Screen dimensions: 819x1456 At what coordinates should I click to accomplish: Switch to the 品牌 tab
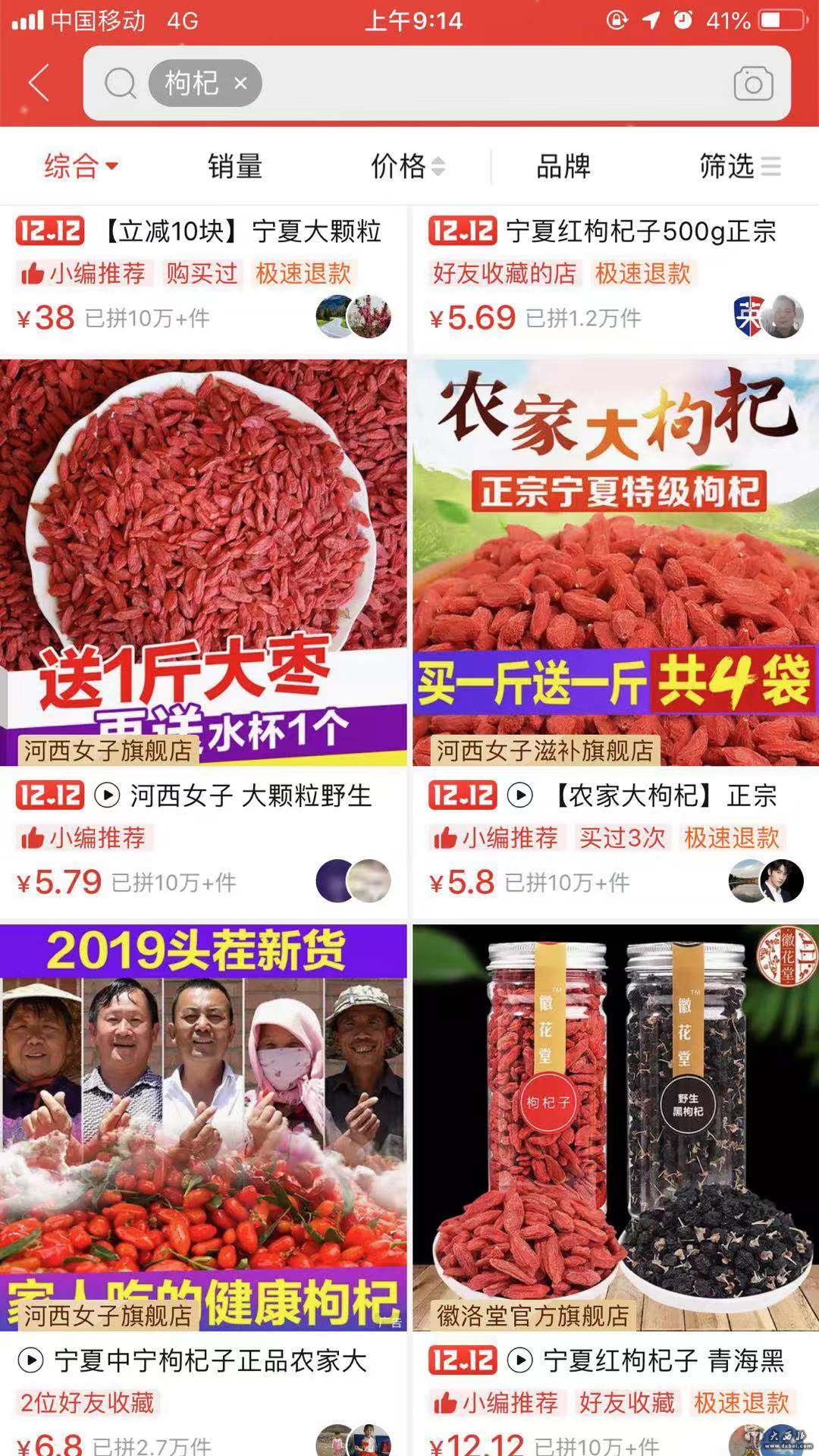coord(563,166)
